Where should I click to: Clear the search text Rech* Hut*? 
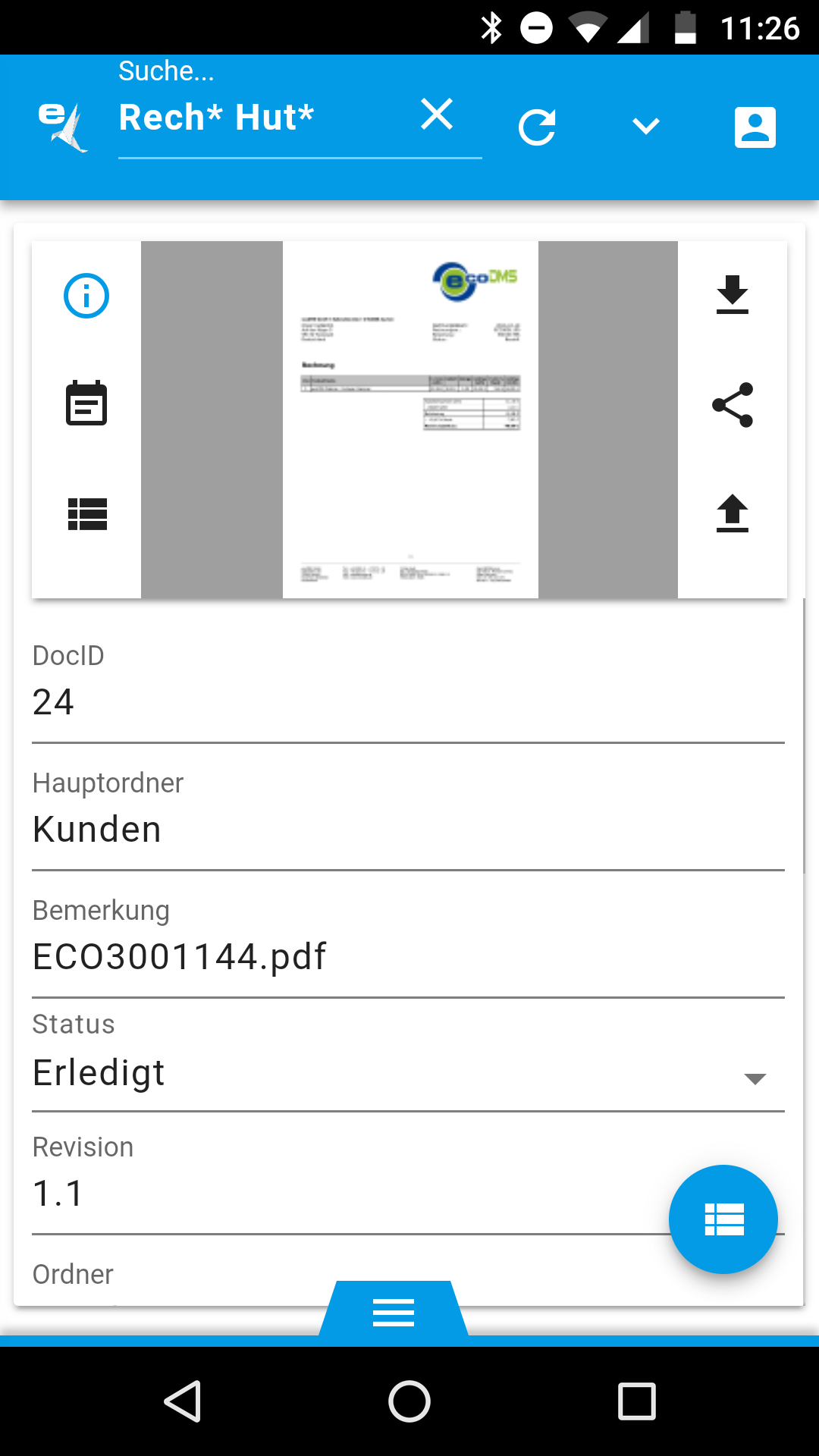tap(437, 115)
